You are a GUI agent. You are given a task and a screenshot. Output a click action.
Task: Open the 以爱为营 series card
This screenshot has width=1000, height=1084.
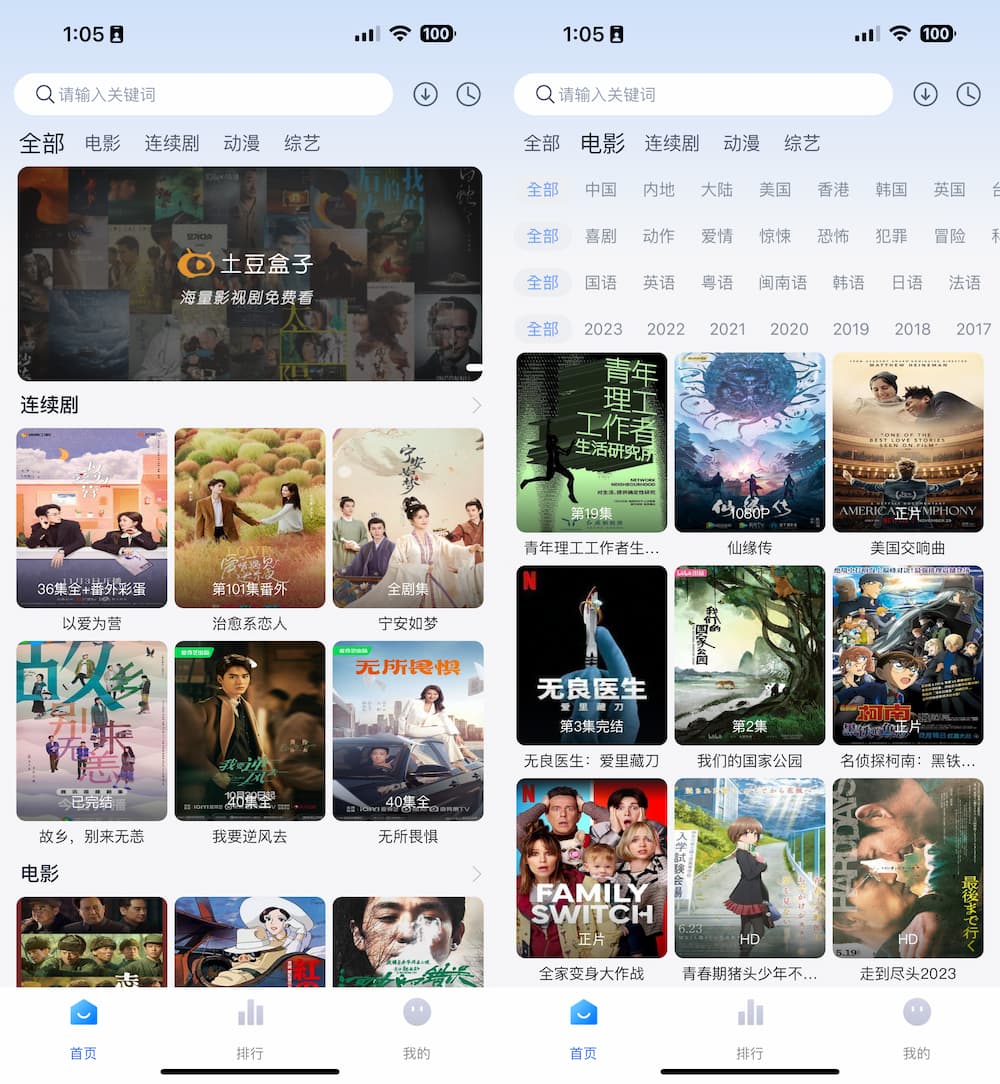point(91,518)
